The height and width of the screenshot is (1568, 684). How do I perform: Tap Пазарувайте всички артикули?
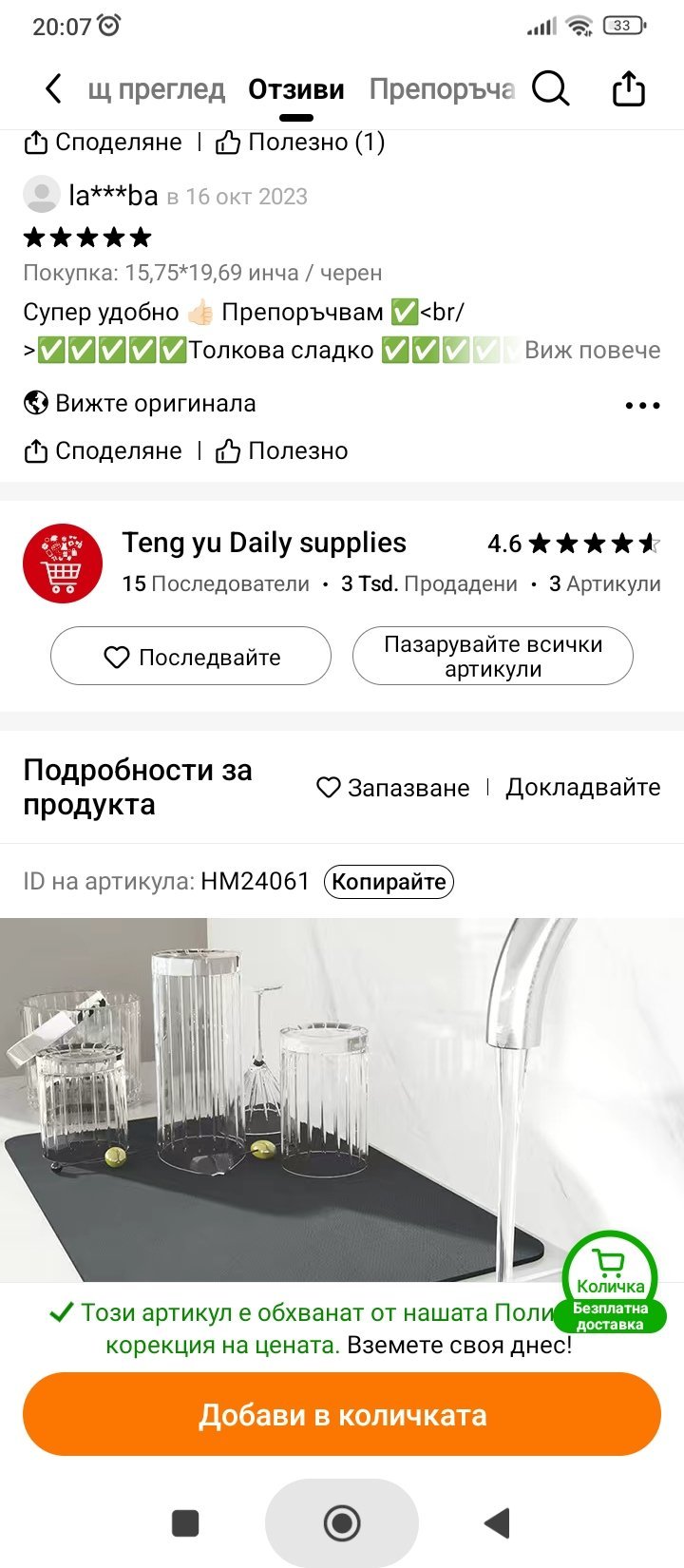492,657
